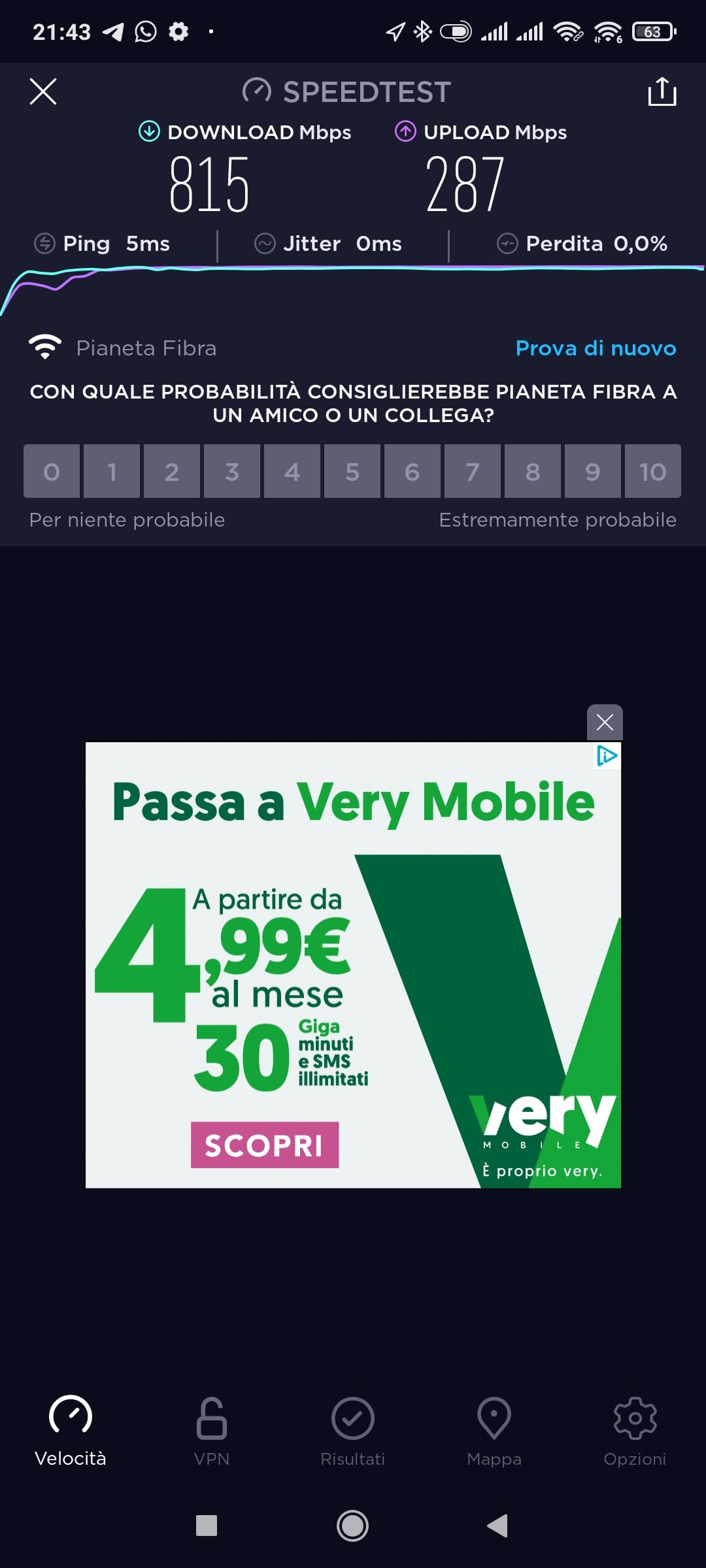Open the Opzioni settings tab

(x=635, y=1431)
